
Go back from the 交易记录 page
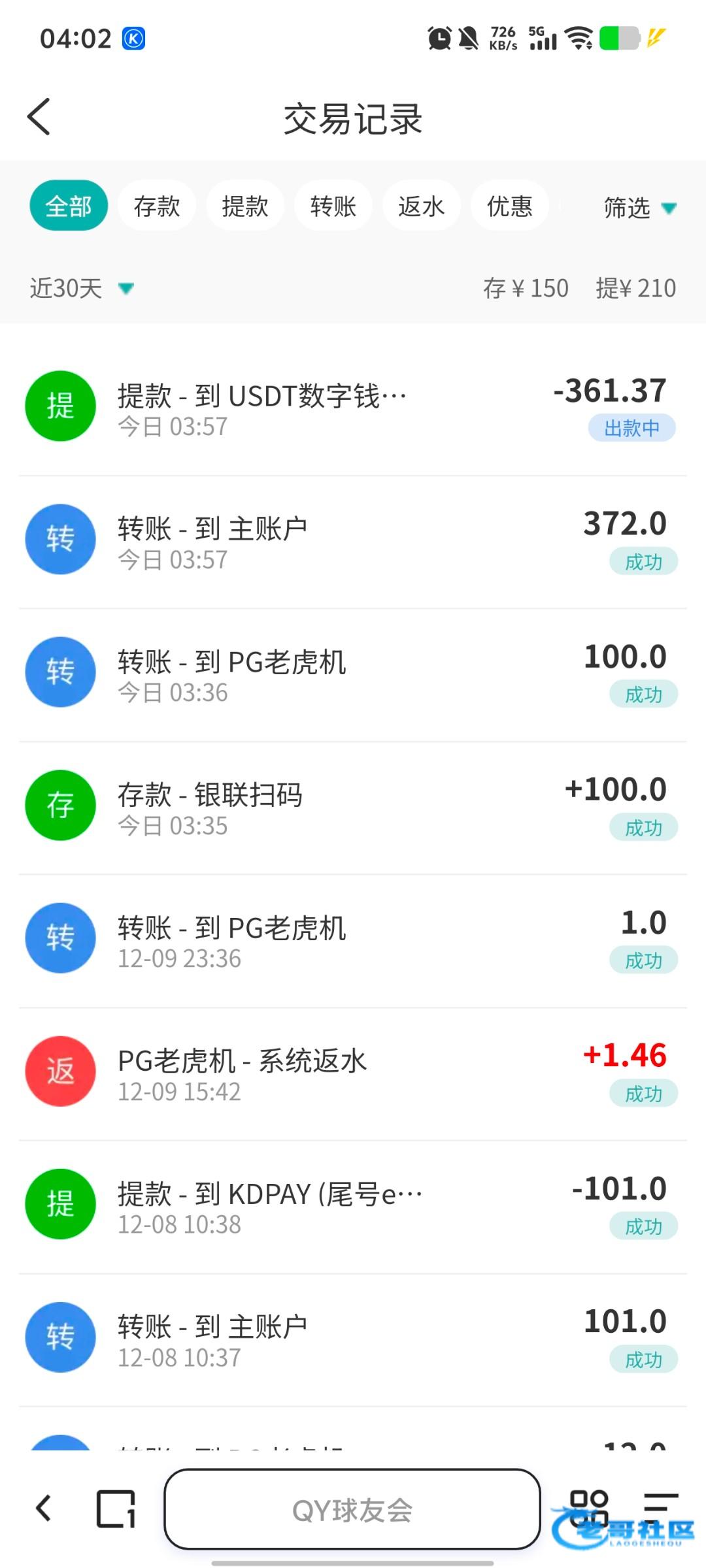[x=39, y=118]
